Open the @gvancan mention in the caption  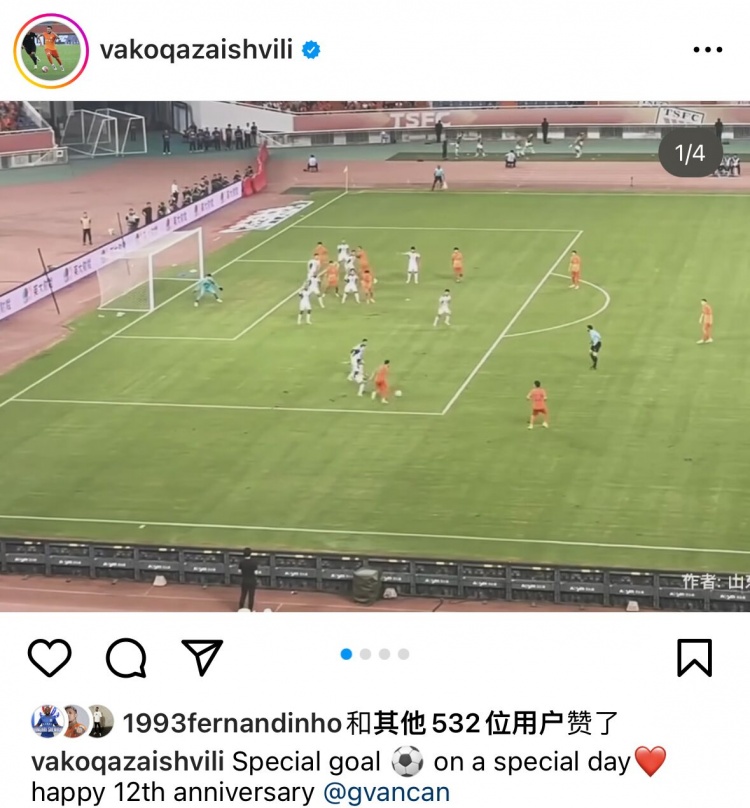(386, 793)
